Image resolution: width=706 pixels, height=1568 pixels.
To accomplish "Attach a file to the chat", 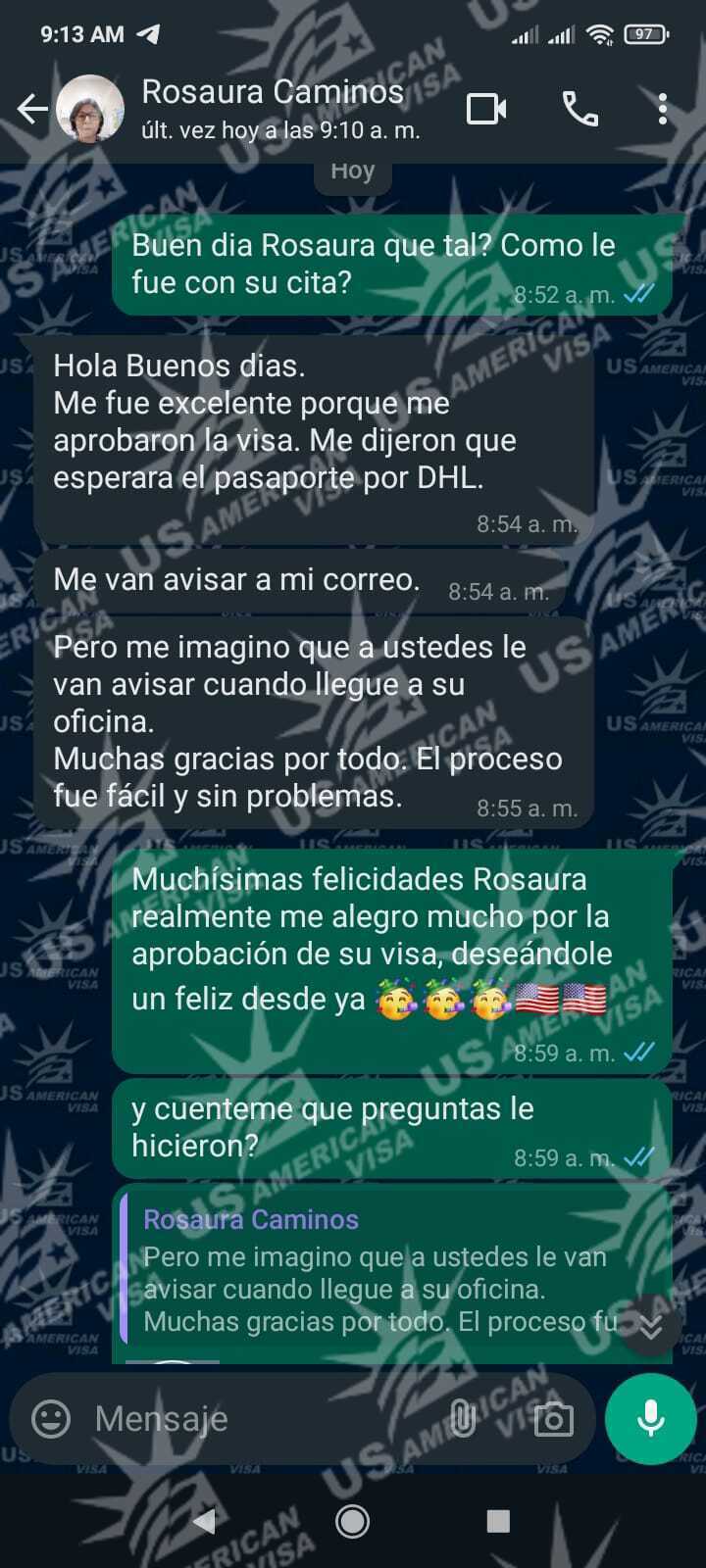I will (x=462, y=1418).
